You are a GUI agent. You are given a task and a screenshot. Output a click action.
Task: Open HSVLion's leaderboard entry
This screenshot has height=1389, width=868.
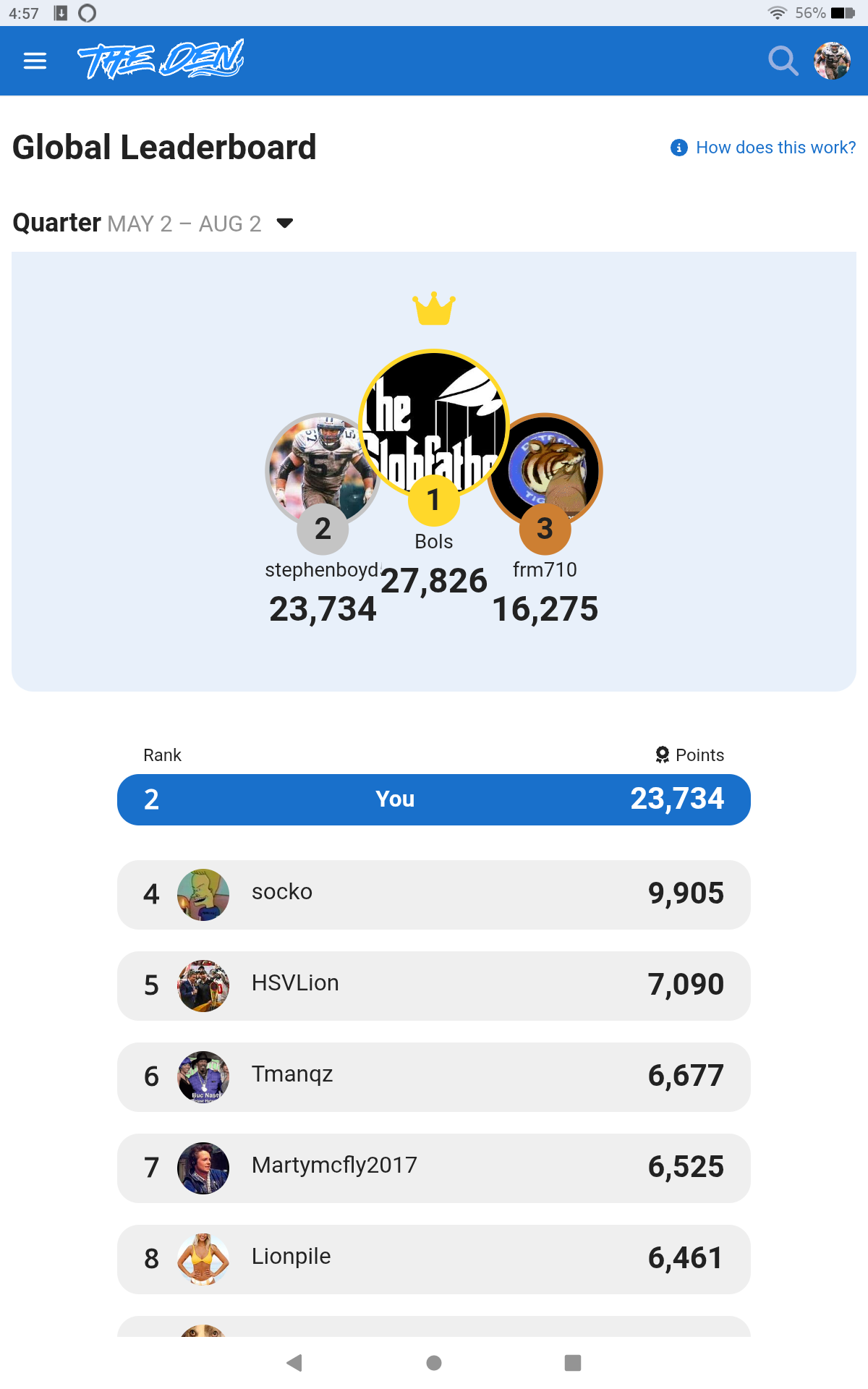[x=434, y=985]
